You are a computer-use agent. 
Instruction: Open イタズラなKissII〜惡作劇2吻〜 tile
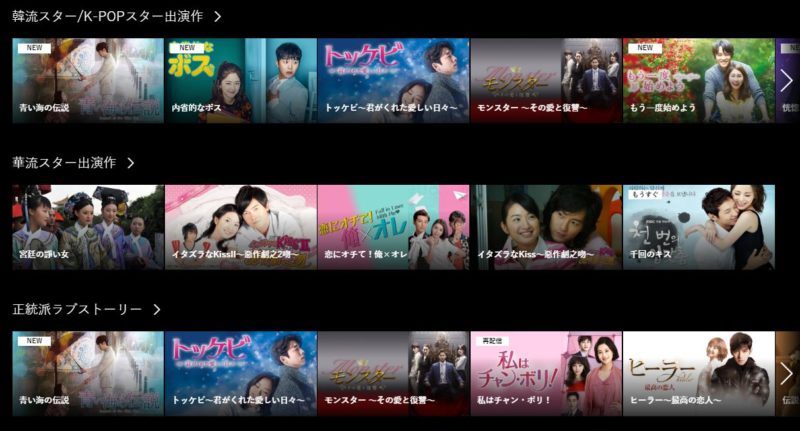tap(240, 227)
